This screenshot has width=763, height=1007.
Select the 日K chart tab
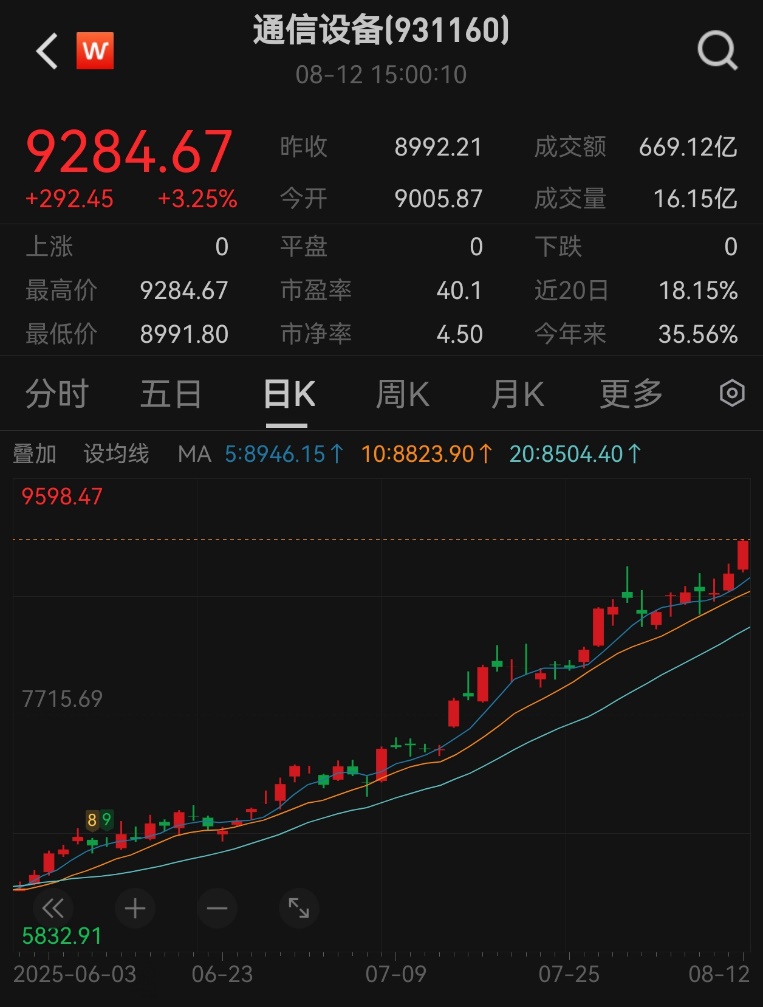pos(289,394)
